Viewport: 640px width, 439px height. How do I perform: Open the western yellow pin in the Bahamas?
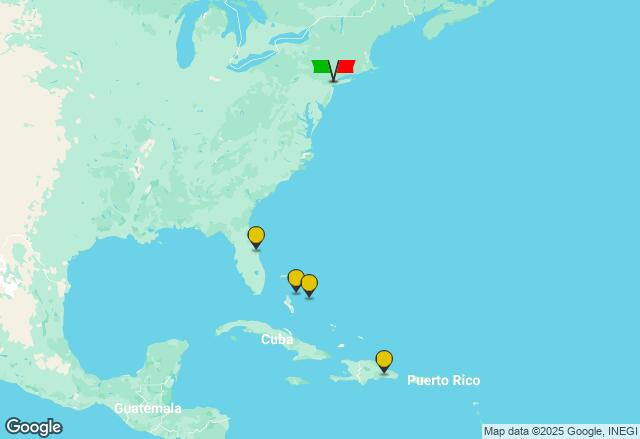click(295, 278)
